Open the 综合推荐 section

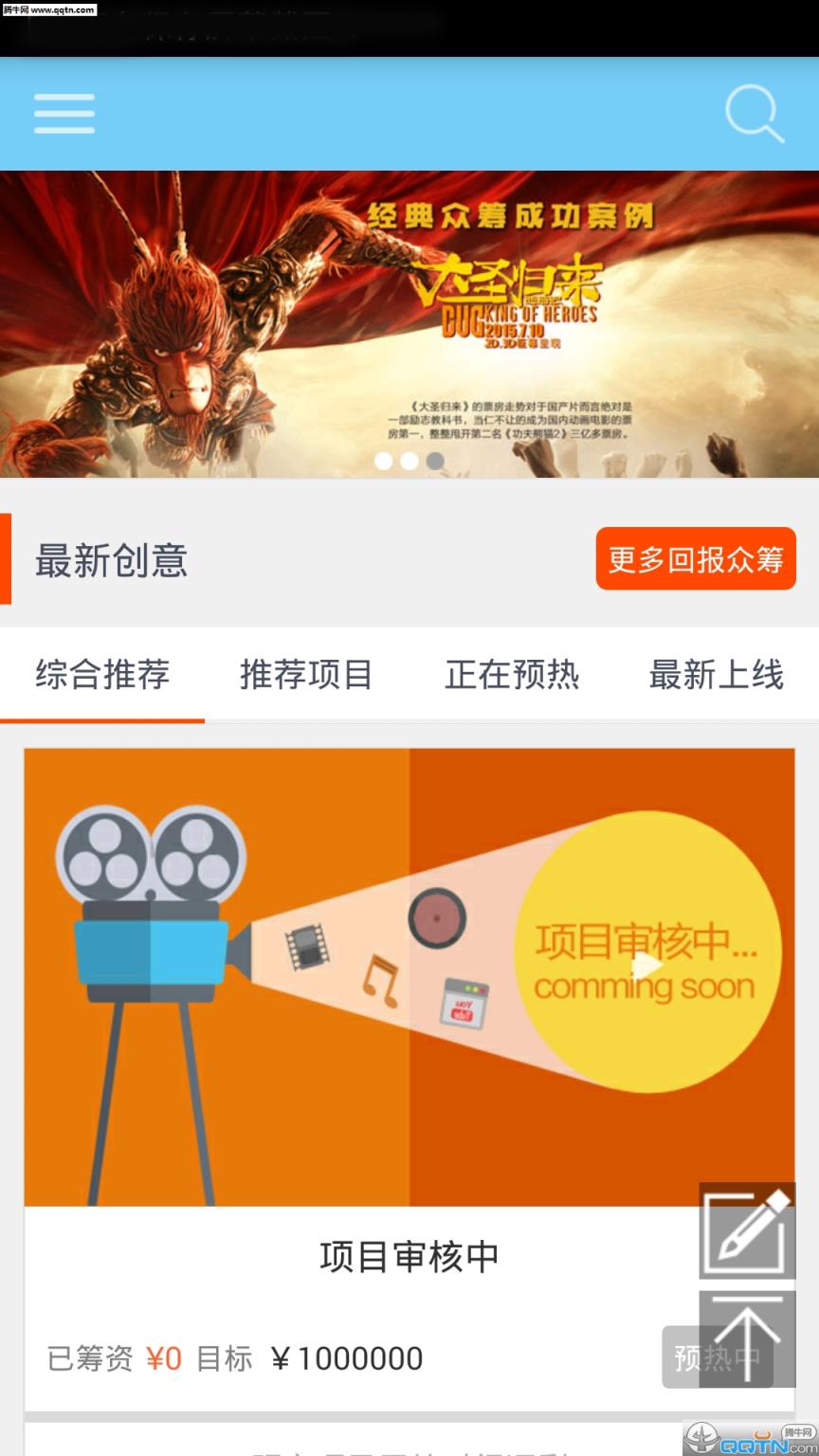click(x=101, y=676)
